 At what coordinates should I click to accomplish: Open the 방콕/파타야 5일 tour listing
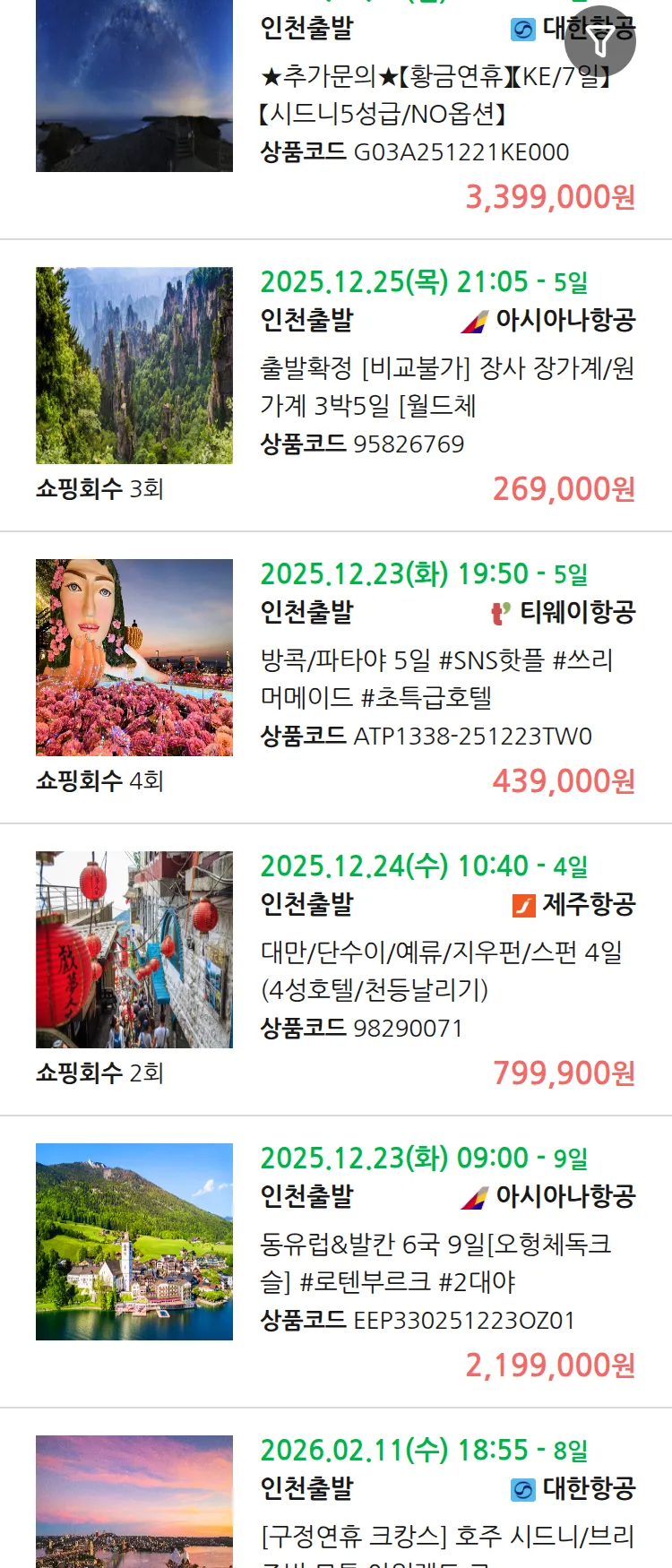pyautogui.click(x=436, y=678)
